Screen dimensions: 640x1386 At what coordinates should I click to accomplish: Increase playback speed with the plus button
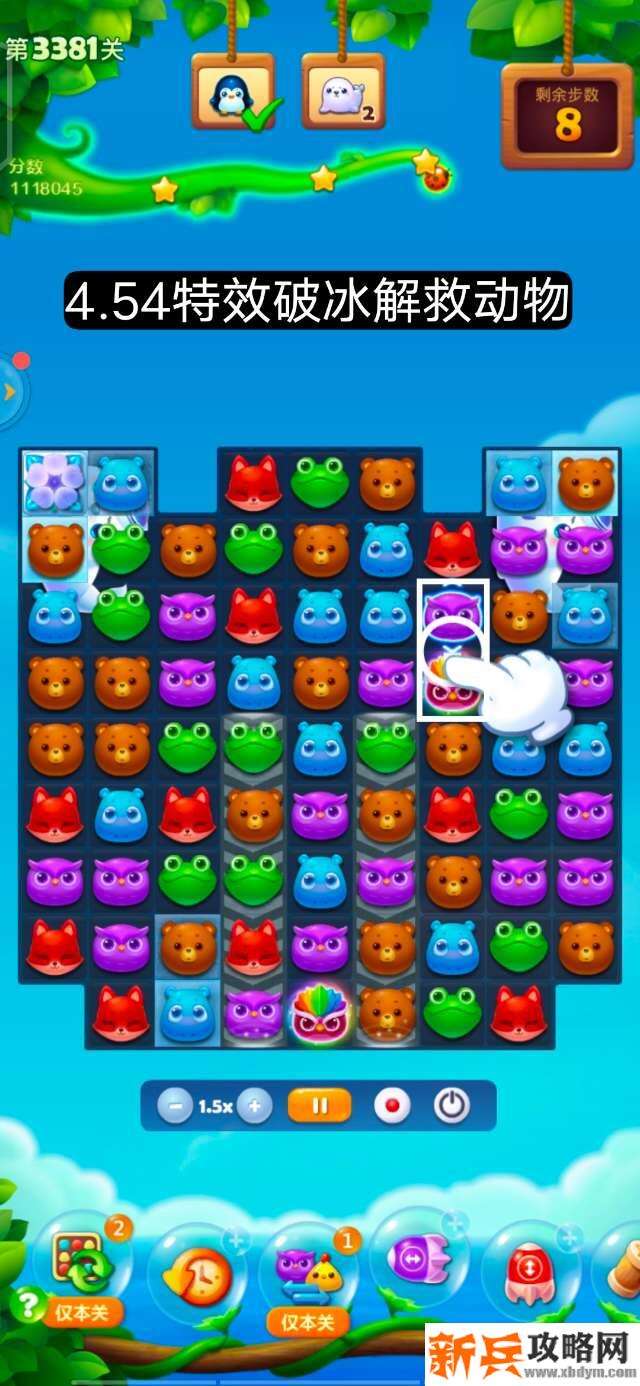click(255, 1106)
